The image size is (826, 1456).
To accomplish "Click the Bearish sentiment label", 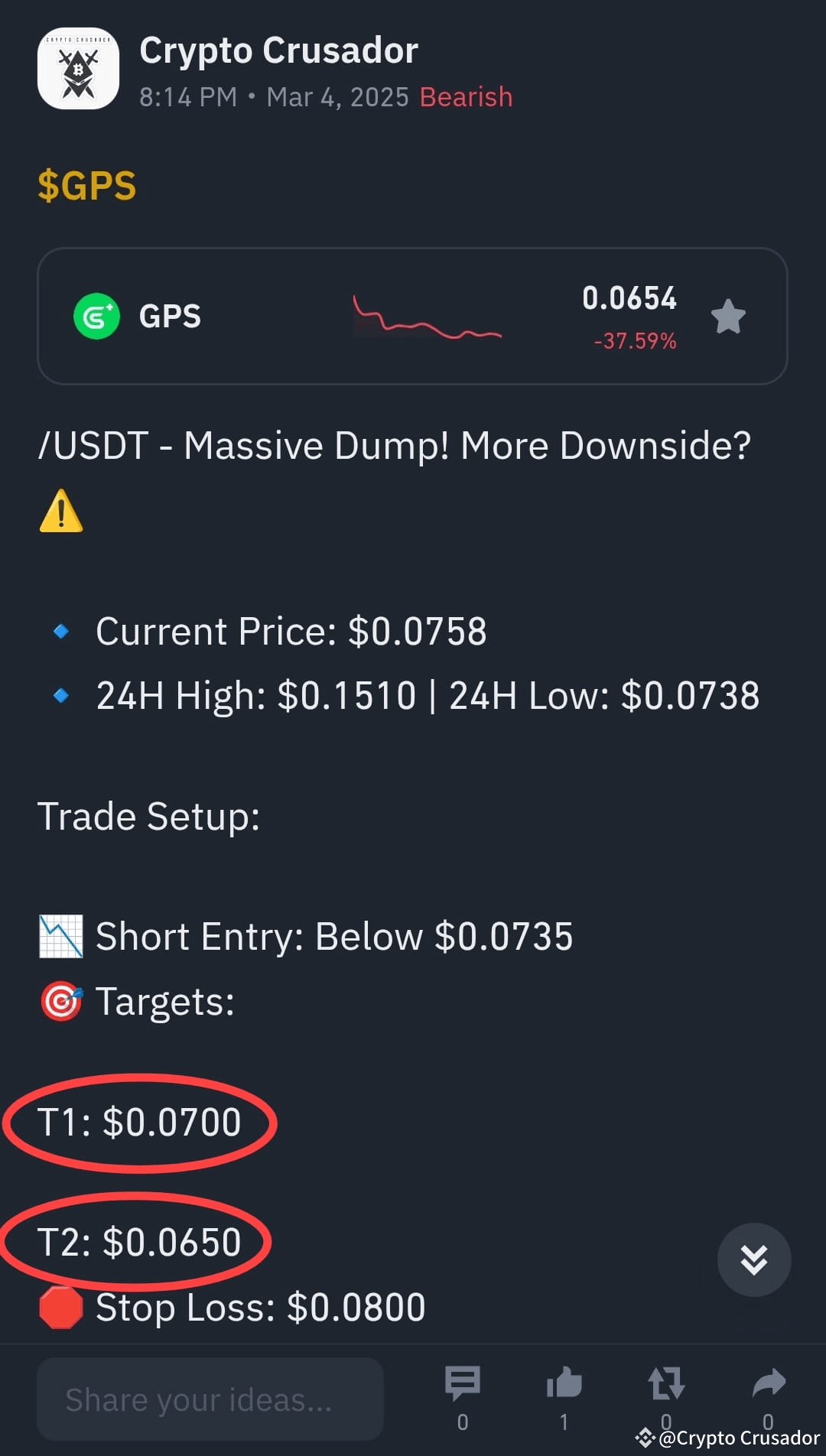I will 464,96.
